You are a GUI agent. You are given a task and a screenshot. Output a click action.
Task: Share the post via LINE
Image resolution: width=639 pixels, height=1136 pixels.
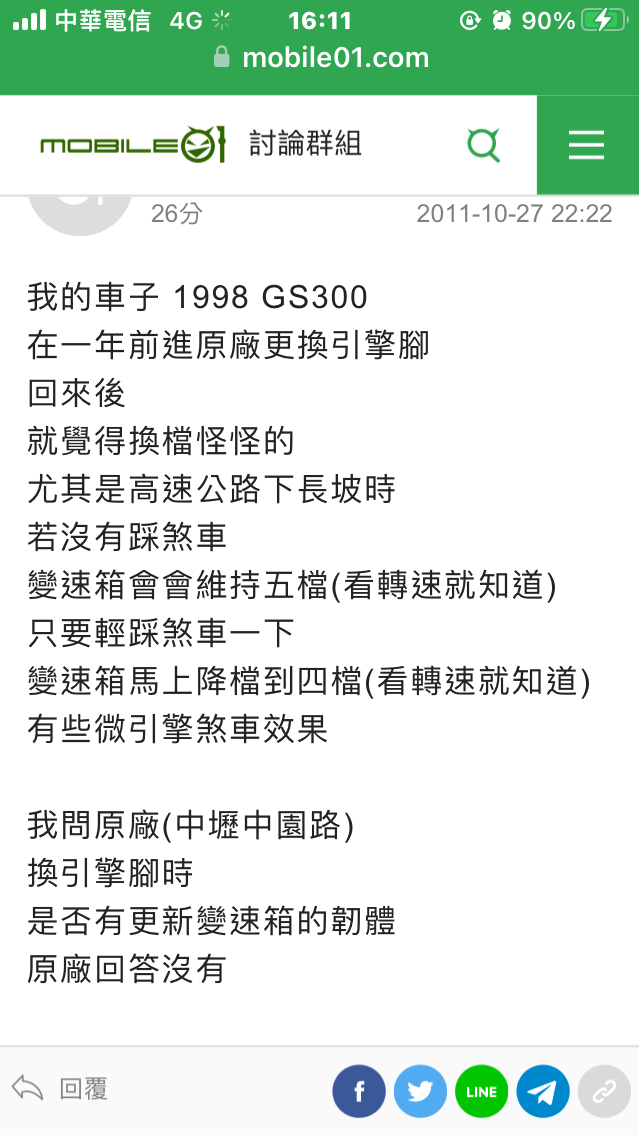(x=482, y=1091)
